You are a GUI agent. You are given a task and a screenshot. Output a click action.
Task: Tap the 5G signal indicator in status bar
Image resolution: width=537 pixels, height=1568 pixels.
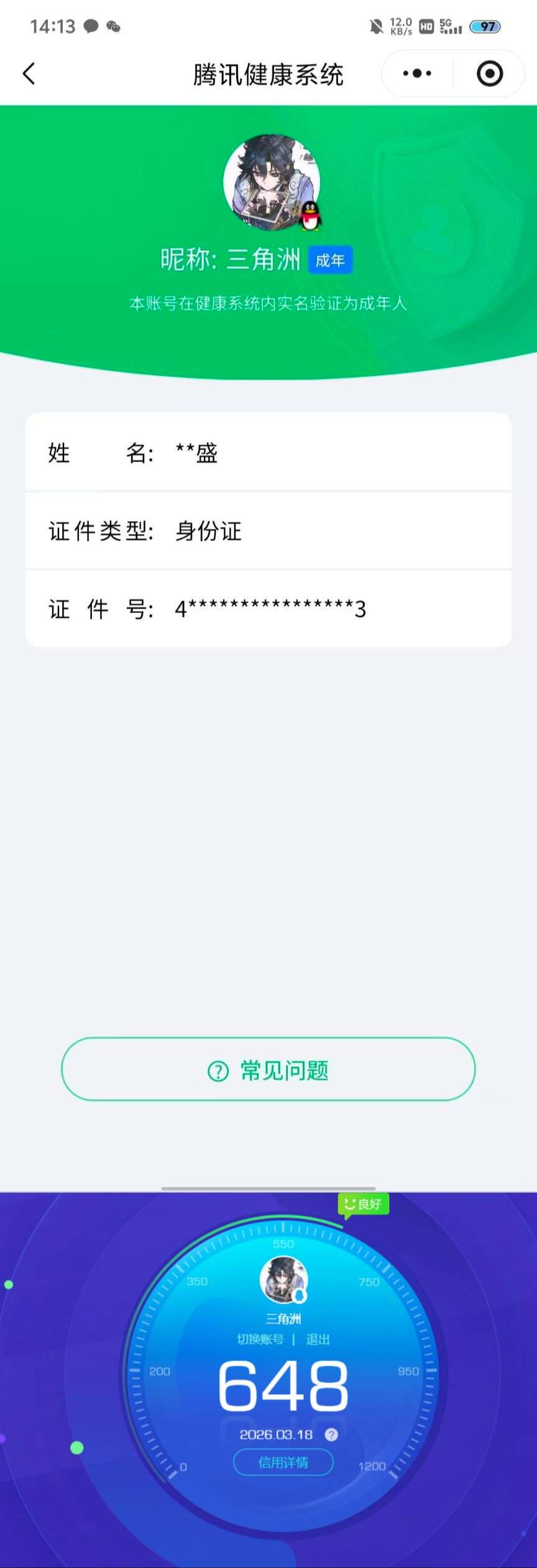451,27
